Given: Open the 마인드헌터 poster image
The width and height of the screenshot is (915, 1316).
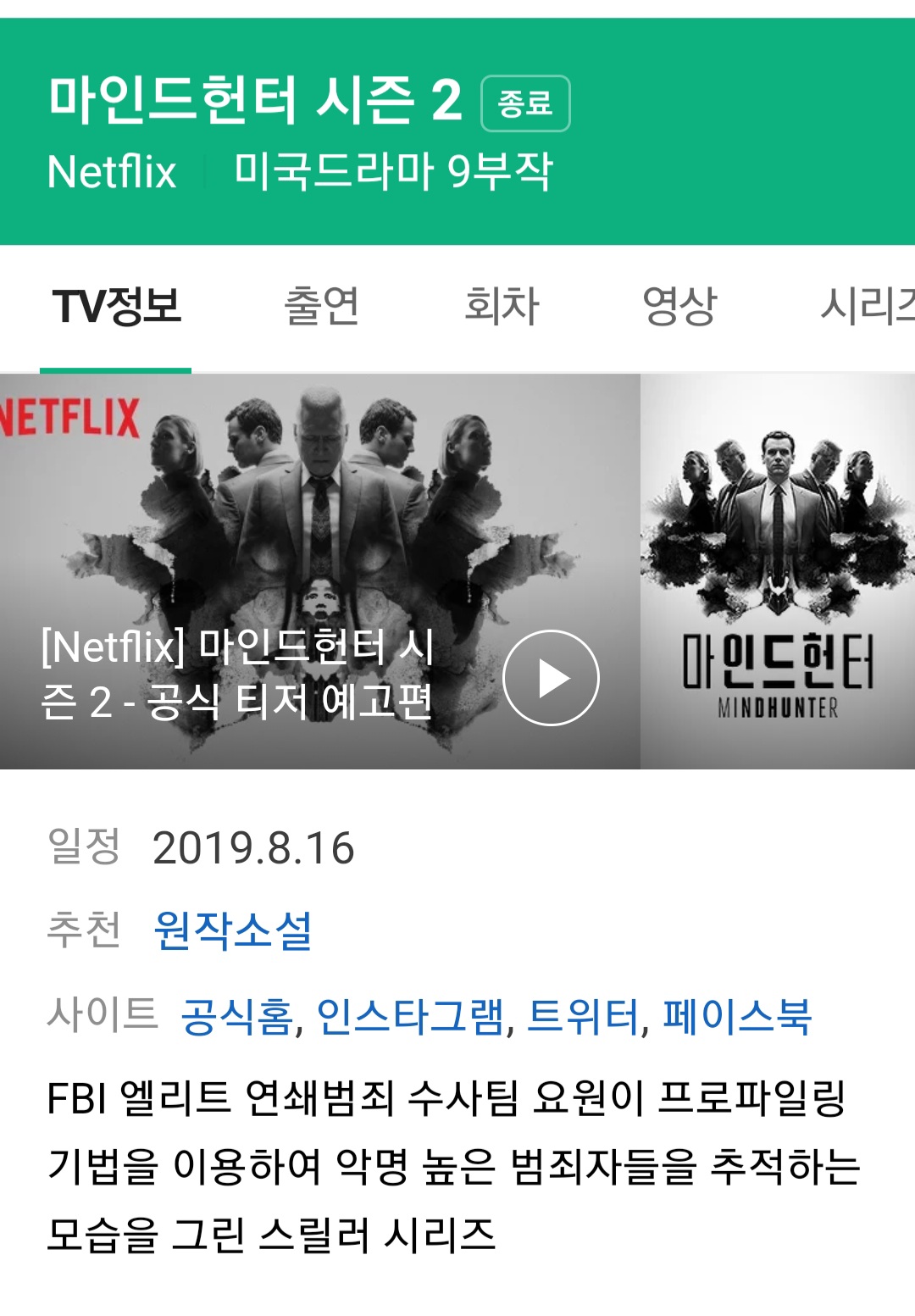Looking at the screenshot, I should [778, 571].
